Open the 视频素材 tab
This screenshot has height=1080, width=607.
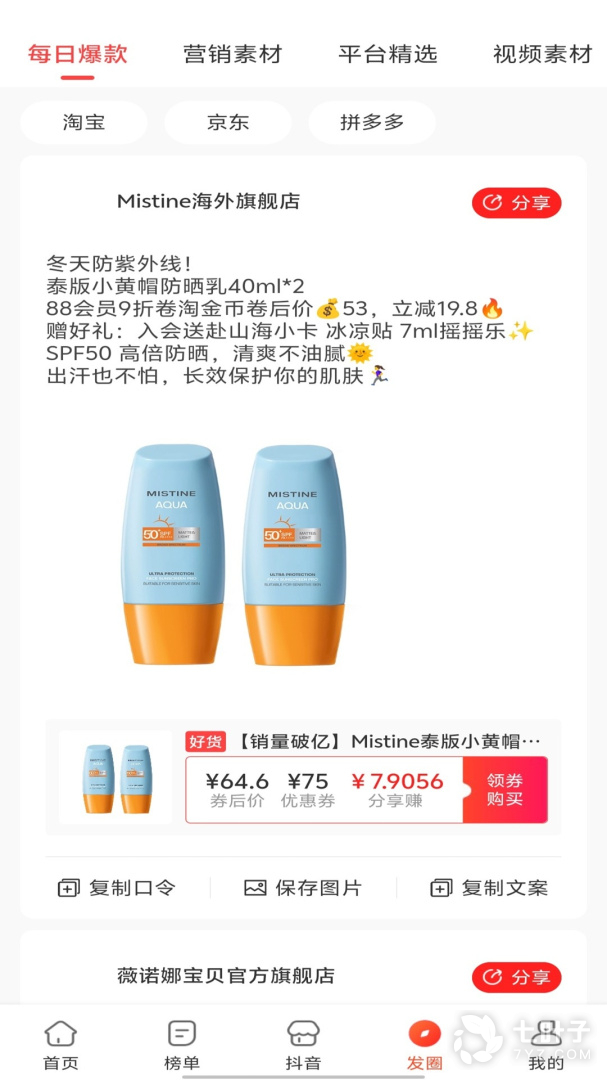pyautogui.click(x=542, y=54)
